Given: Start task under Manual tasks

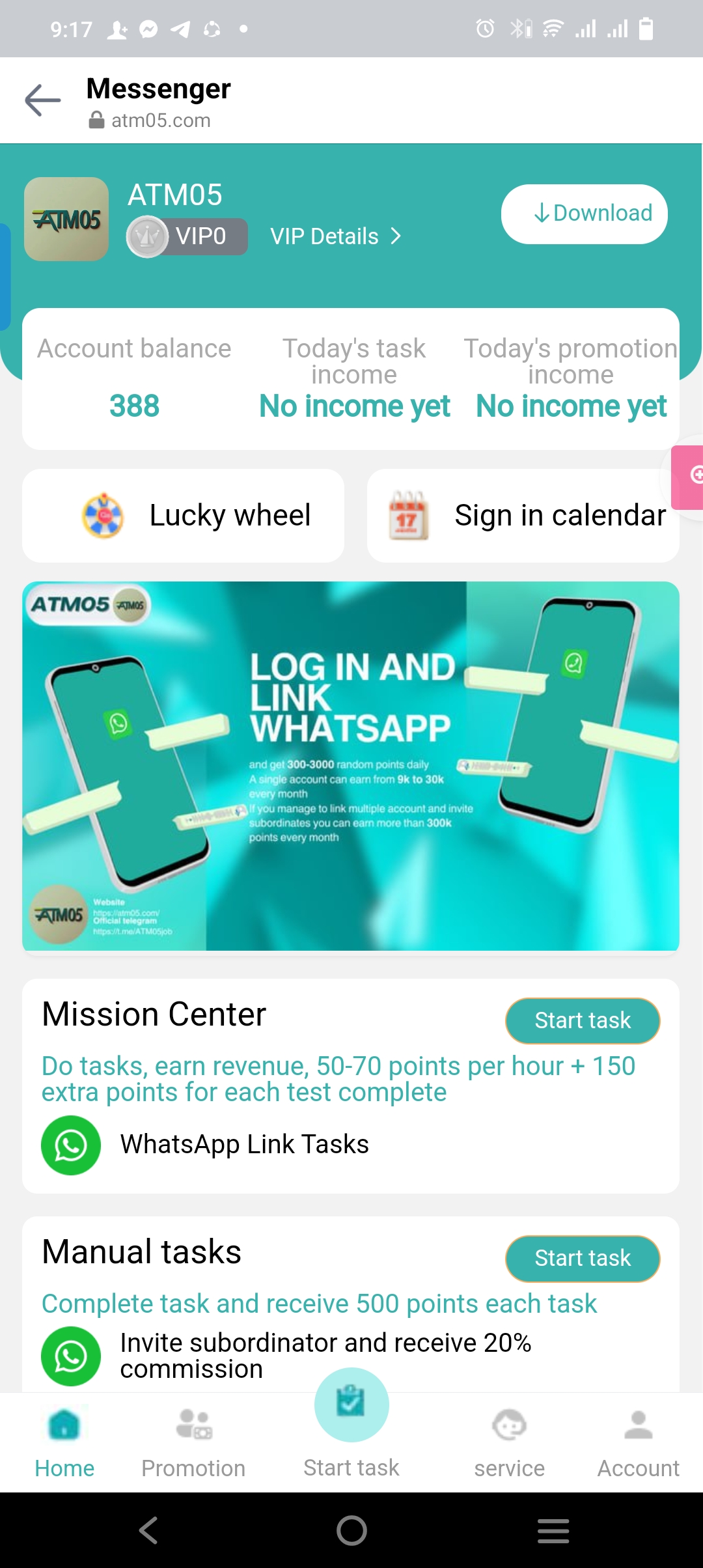Looking at the screenshot, I should (582, 1258).
